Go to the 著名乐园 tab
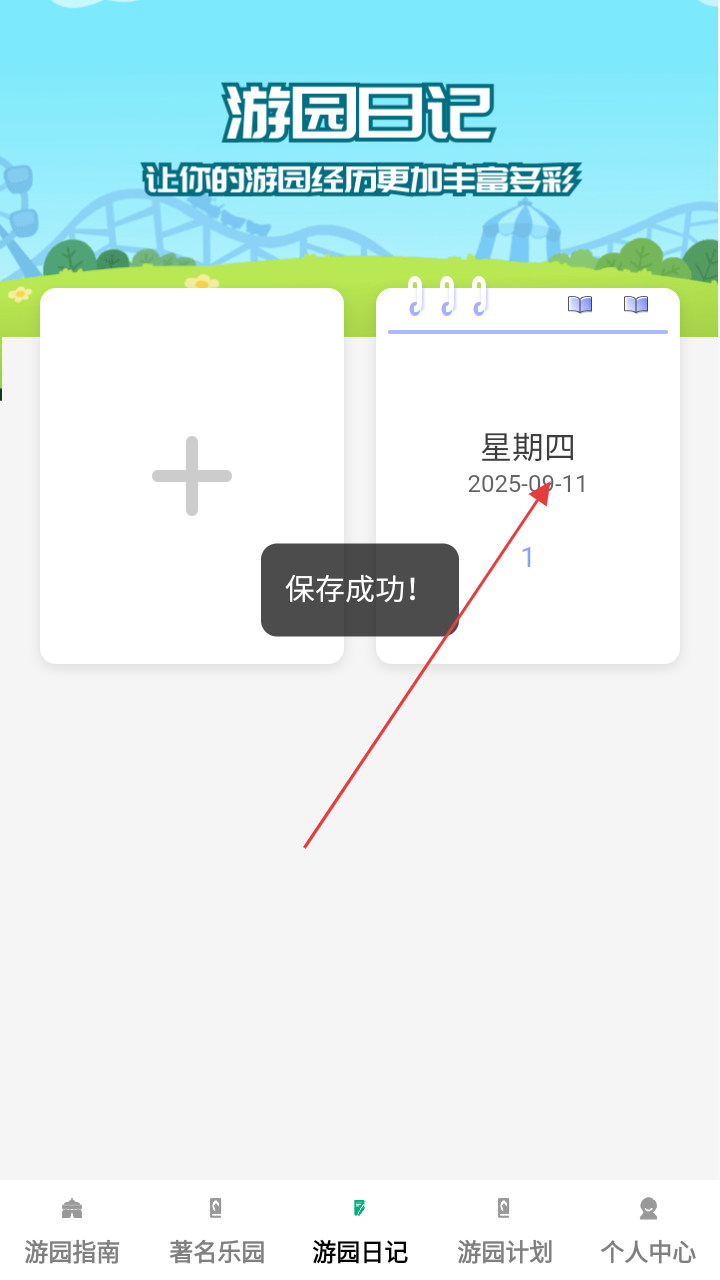Screen dimensions: 720x1280 click(x=216, y=1230)
